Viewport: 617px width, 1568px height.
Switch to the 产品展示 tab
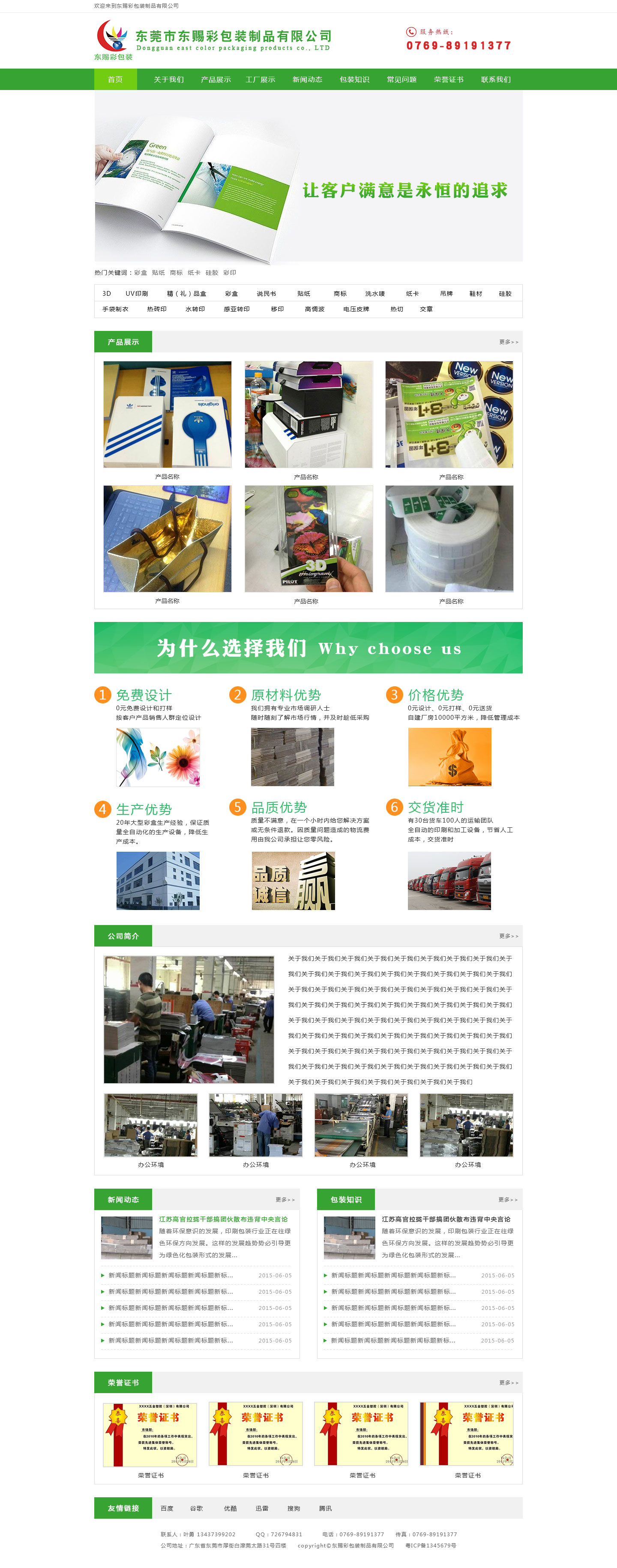click(216, 80)
